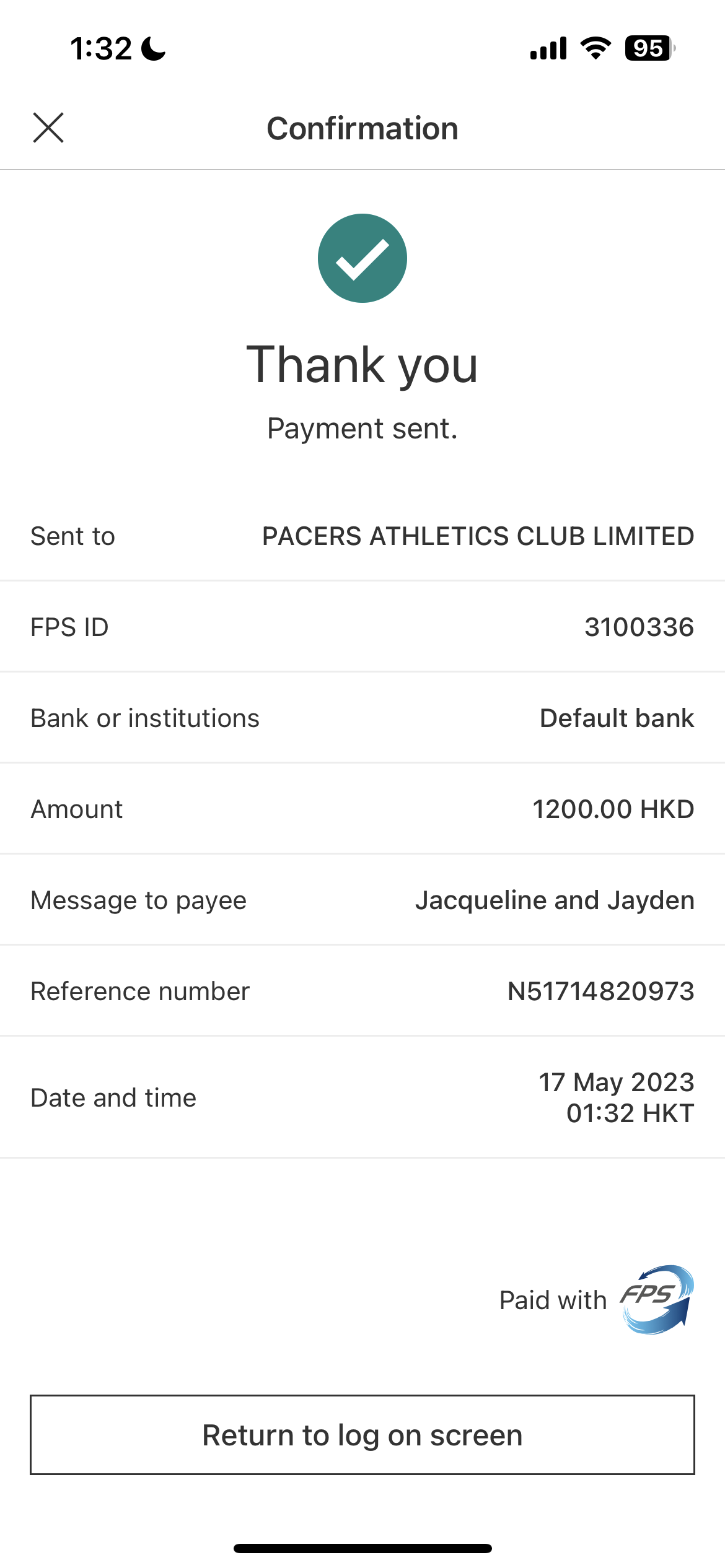Tap Return to log on screen
The height and width of the screenshot is (1568, 725).
362,1435
